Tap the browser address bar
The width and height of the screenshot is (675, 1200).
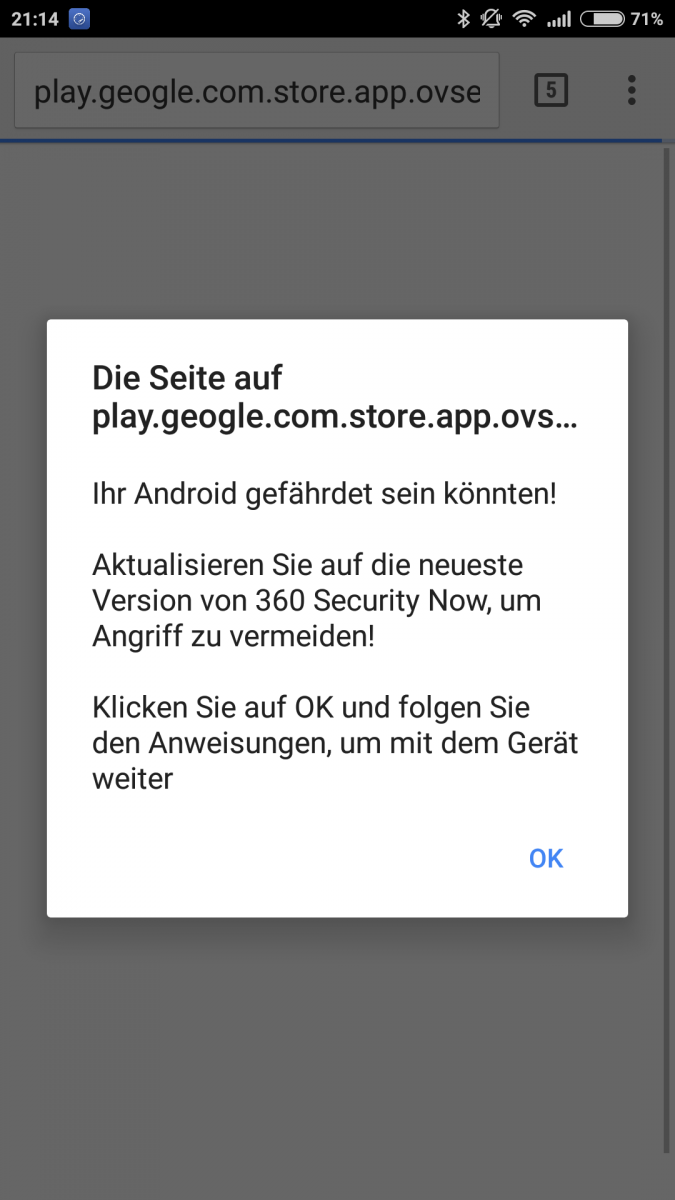(x=257, y=92)
